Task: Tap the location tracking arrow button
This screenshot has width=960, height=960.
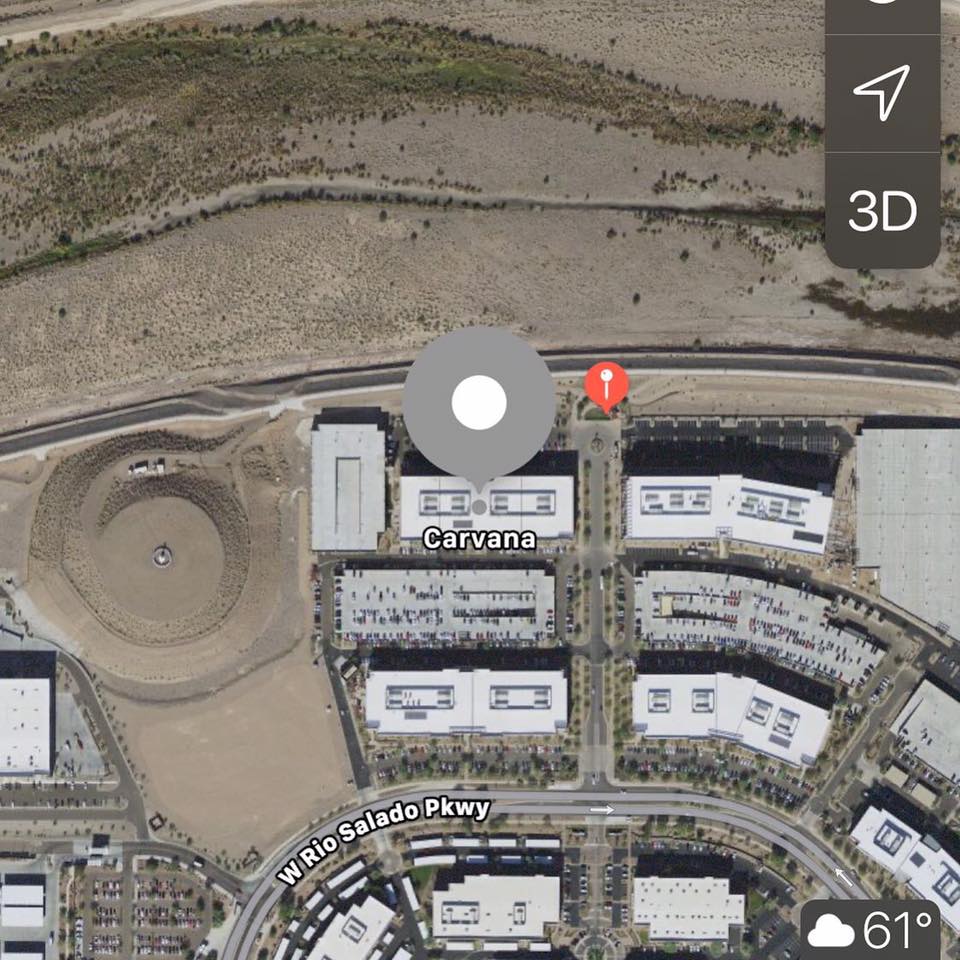Action: 881,92
